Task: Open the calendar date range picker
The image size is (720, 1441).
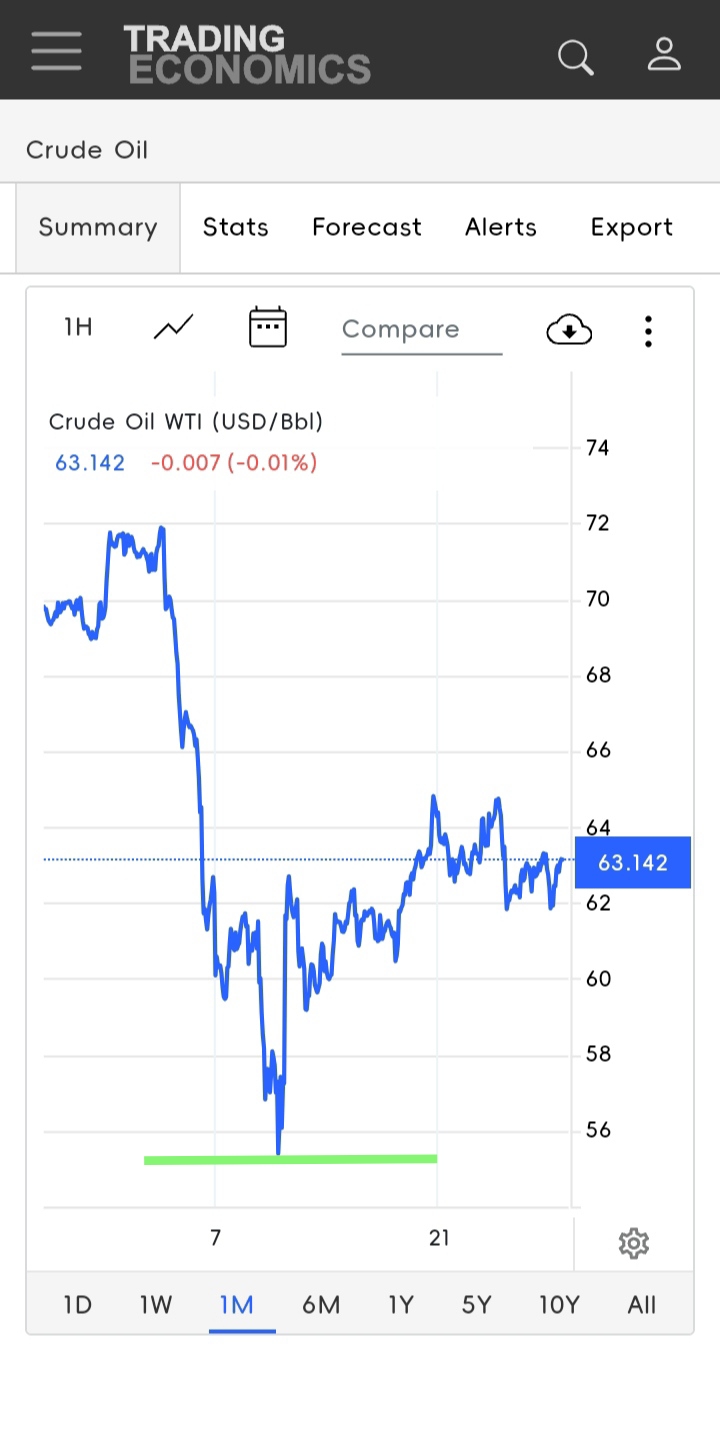Action: [268, 327]
